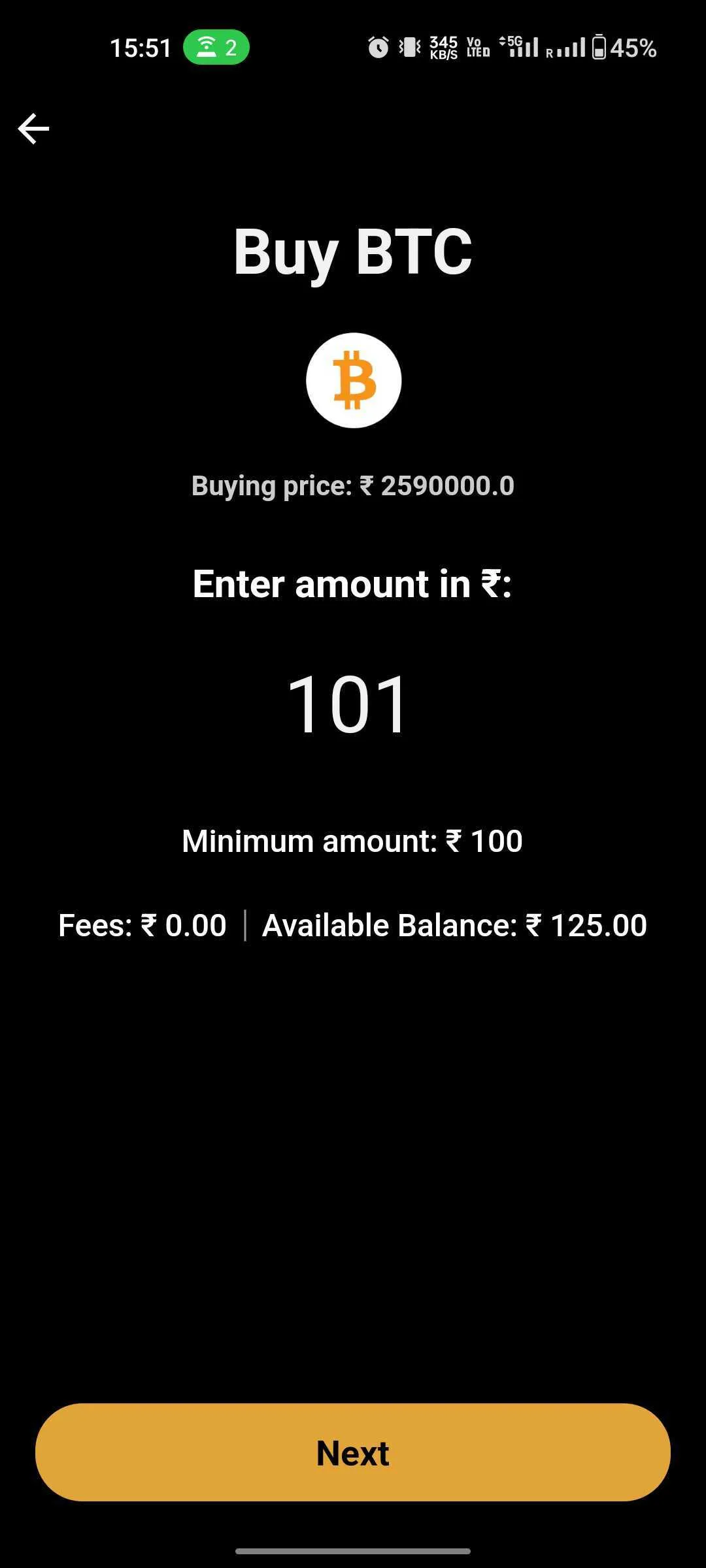
Task: Go back using the arrow icon
Action: coord(33,128)
